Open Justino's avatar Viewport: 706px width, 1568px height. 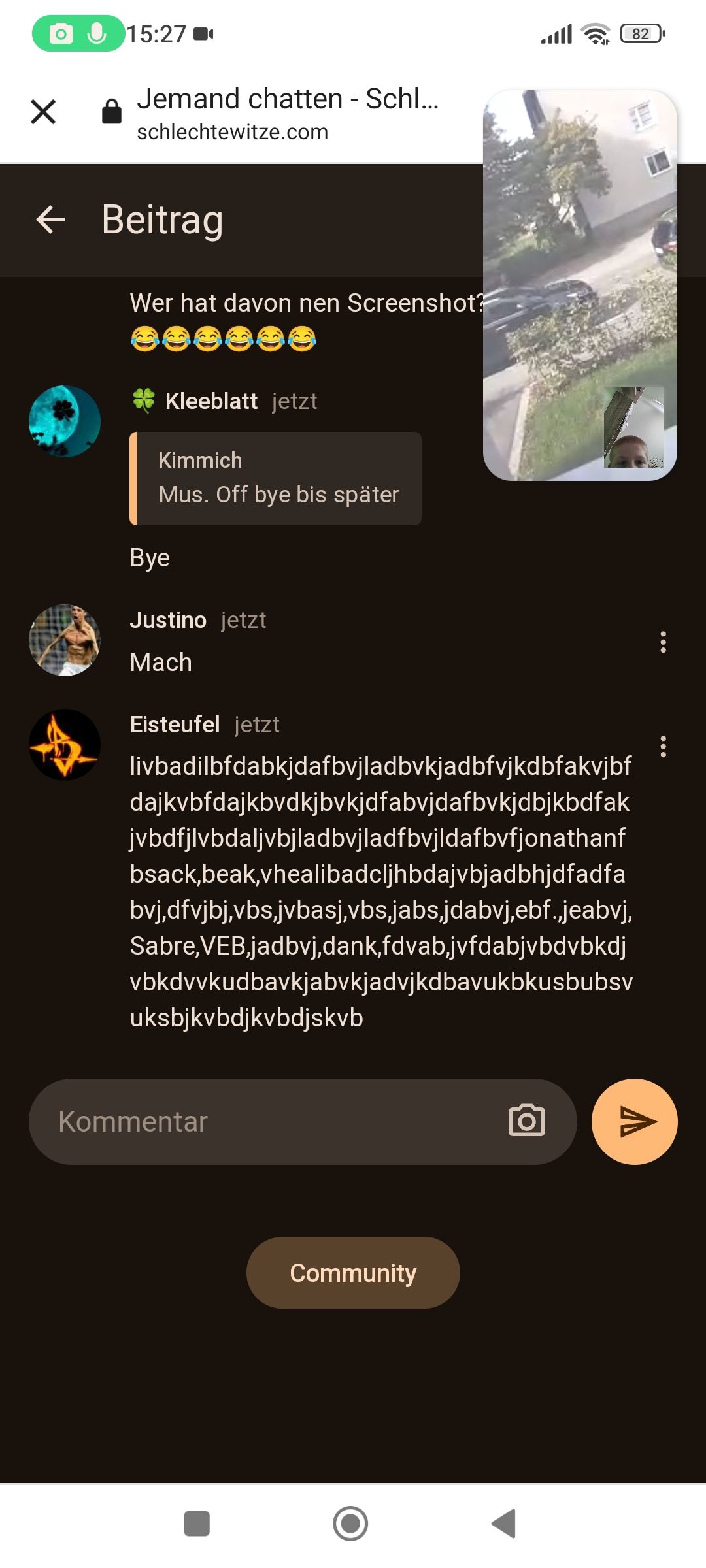tap(65, 640)
